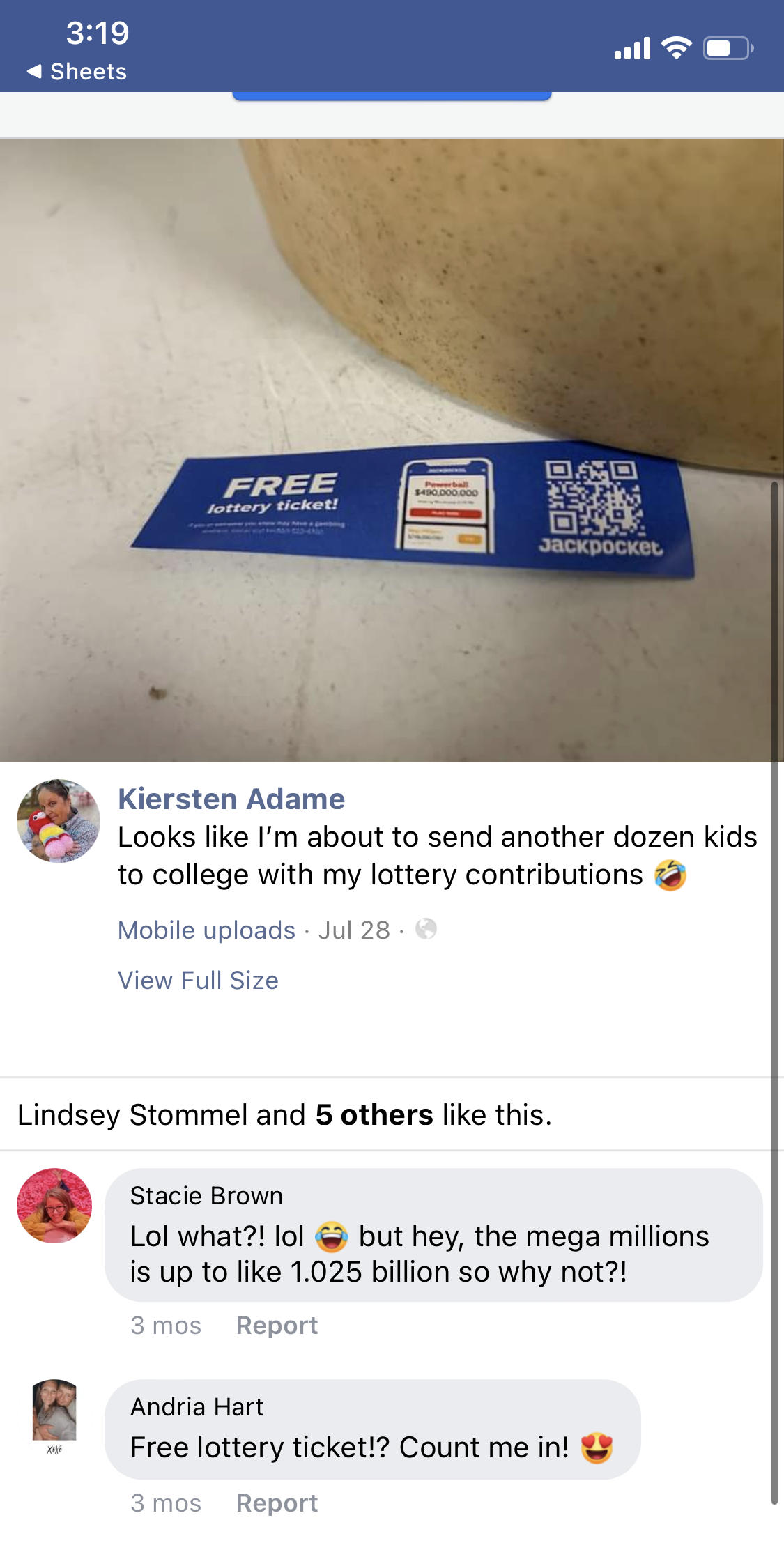Viewport: 784px width, 1543px height.
Task: Report Andria Hart's comment
Action: (x=277, y=1503)
